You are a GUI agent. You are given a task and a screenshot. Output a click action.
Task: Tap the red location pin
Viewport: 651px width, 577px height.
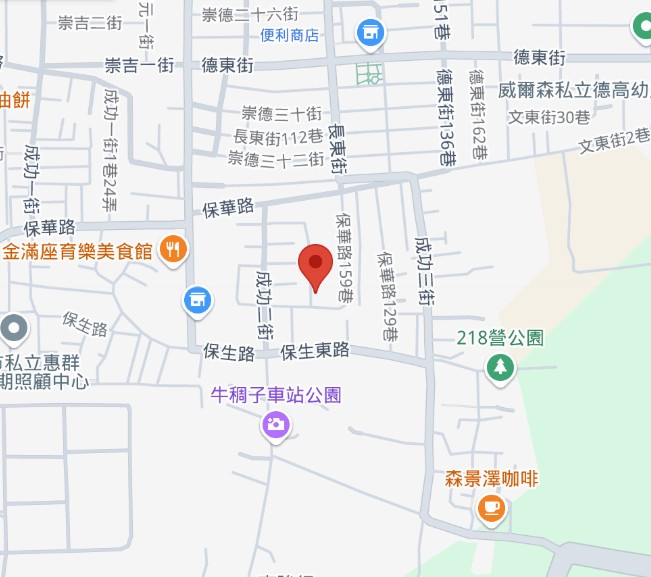pyautogui.click(x=316, y=265)
